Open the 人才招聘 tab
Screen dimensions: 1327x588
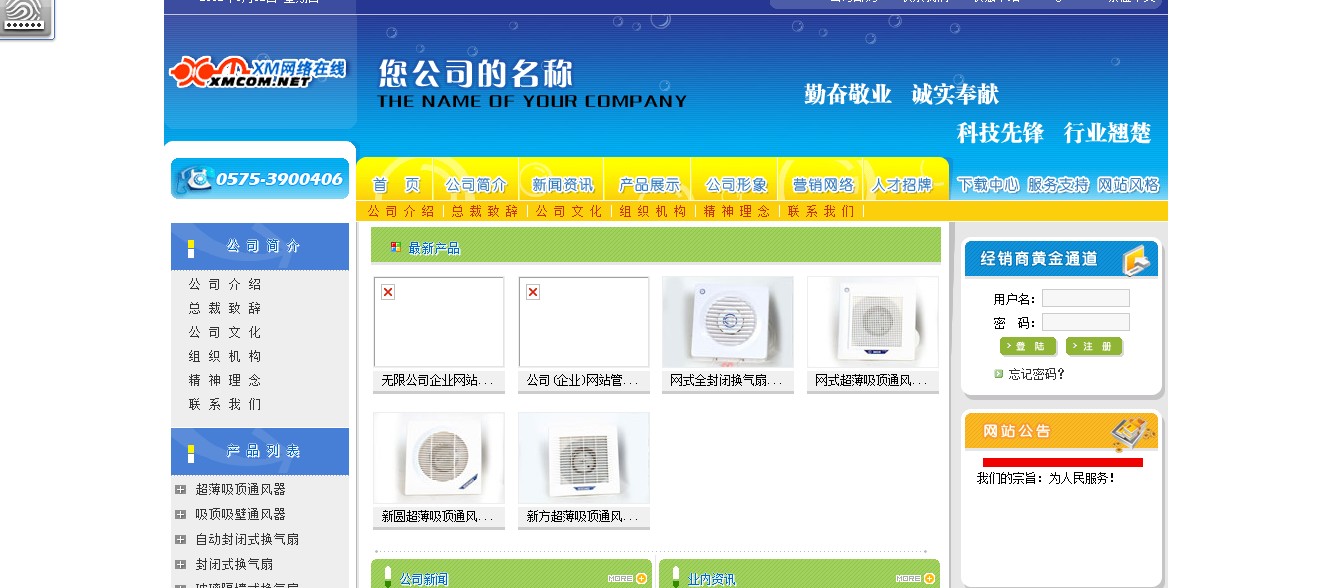(901, 185)
